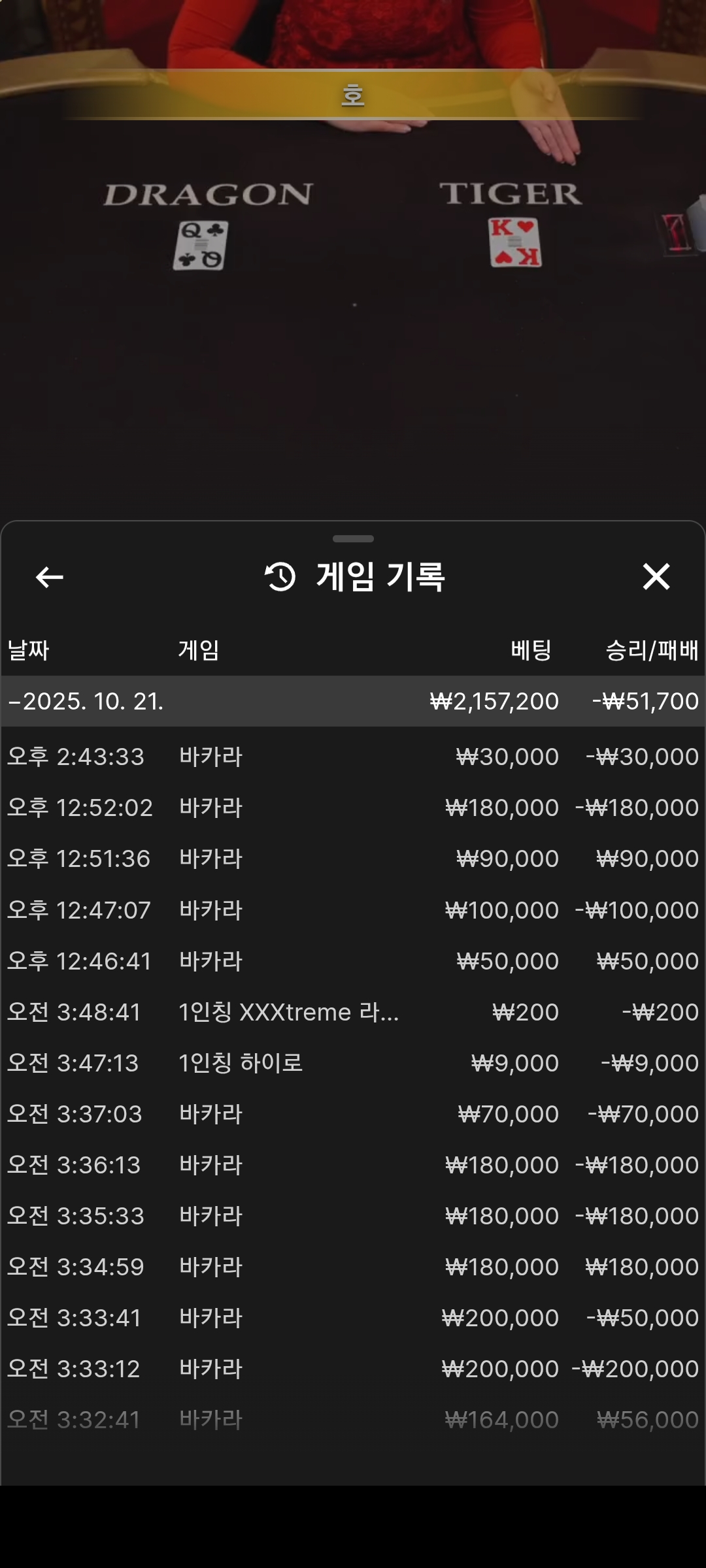
Task: Open the 오후 12:46:41 바카라 record
Action: pyautogui.click(x=353, y=961)
